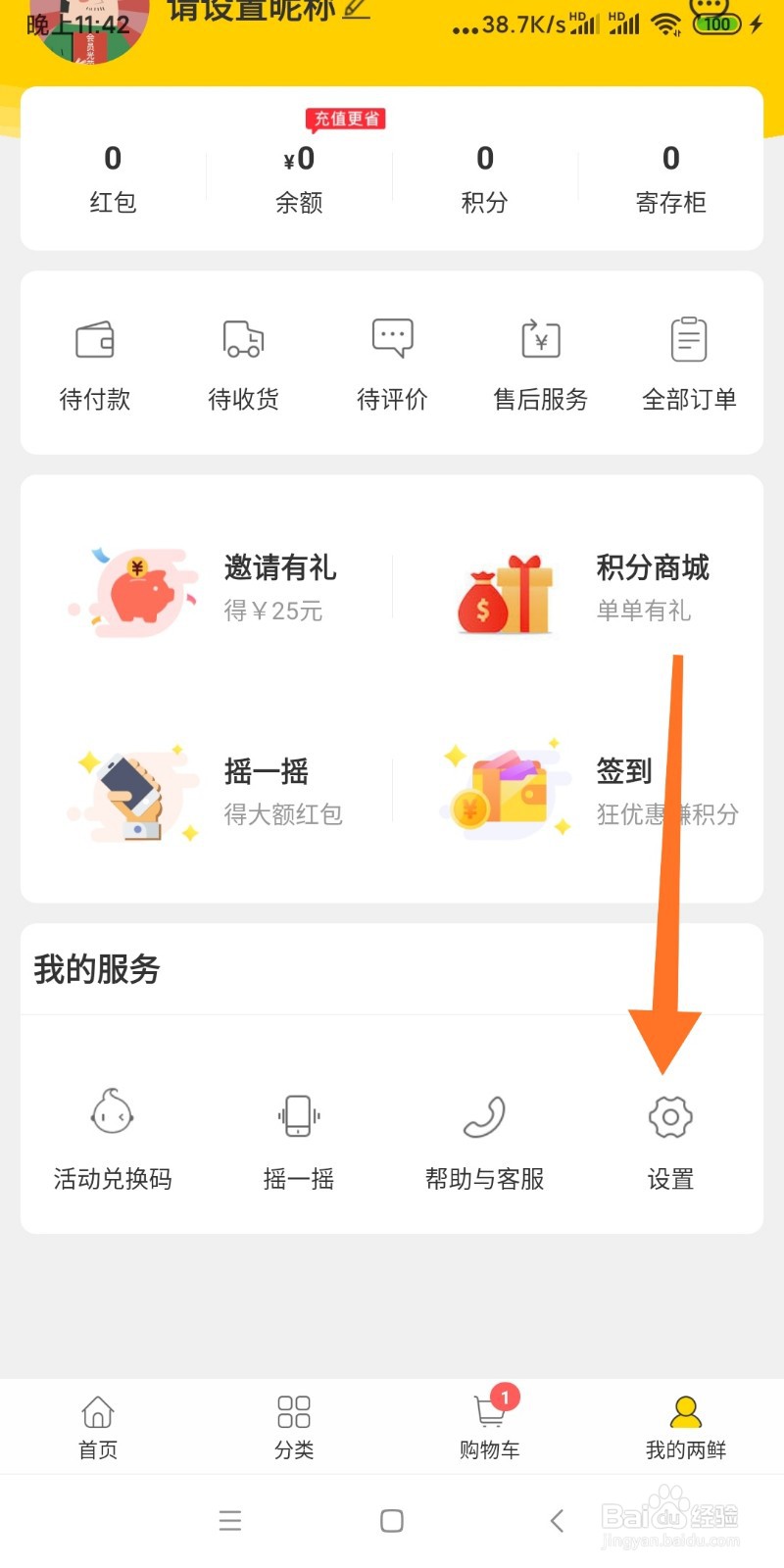Open 售后服务 (after-sales service) icon
Viewport: 784px width, 1568px height.
539,363
